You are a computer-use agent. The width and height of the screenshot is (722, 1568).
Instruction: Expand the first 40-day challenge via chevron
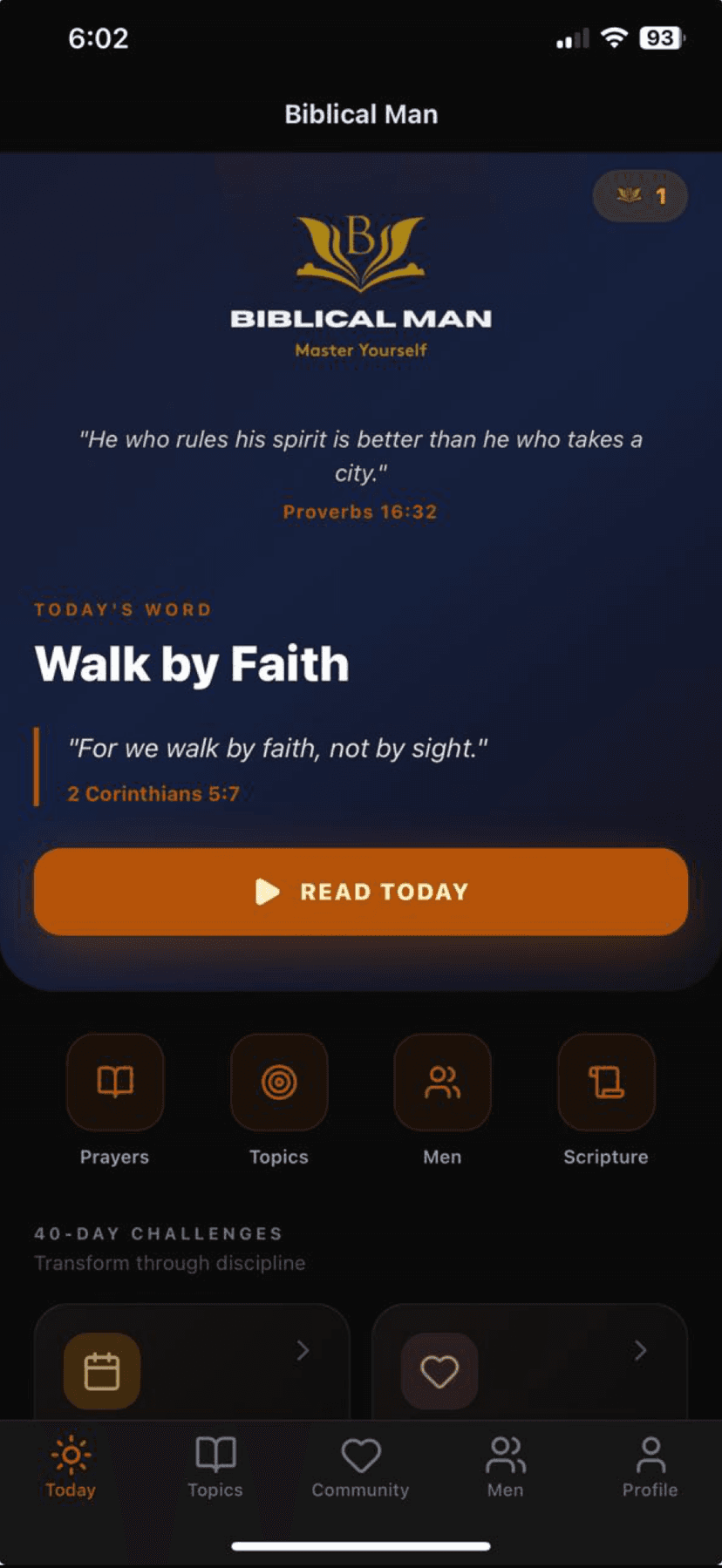click(x=303, y=1351)
